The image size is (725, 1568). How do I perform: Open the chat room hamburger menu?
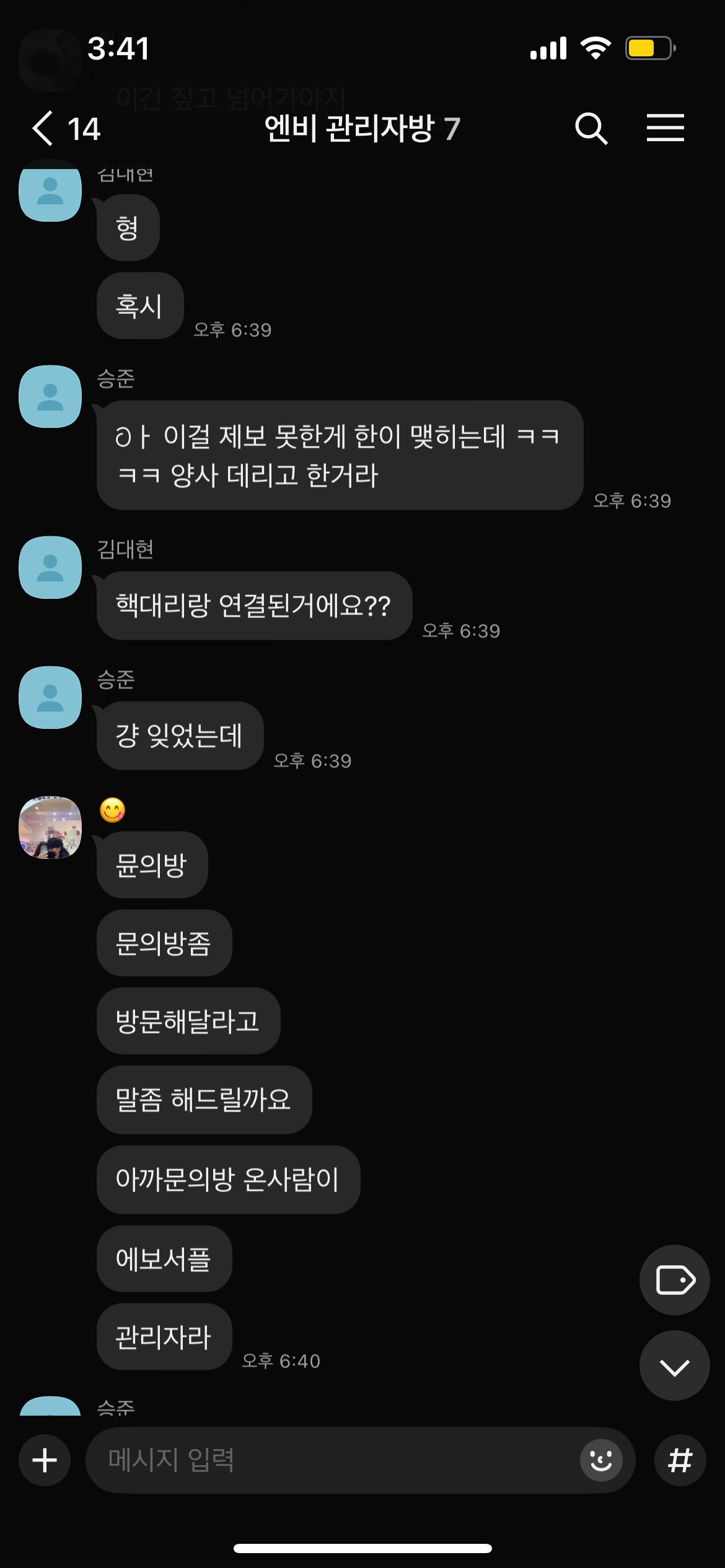(665, 128)
